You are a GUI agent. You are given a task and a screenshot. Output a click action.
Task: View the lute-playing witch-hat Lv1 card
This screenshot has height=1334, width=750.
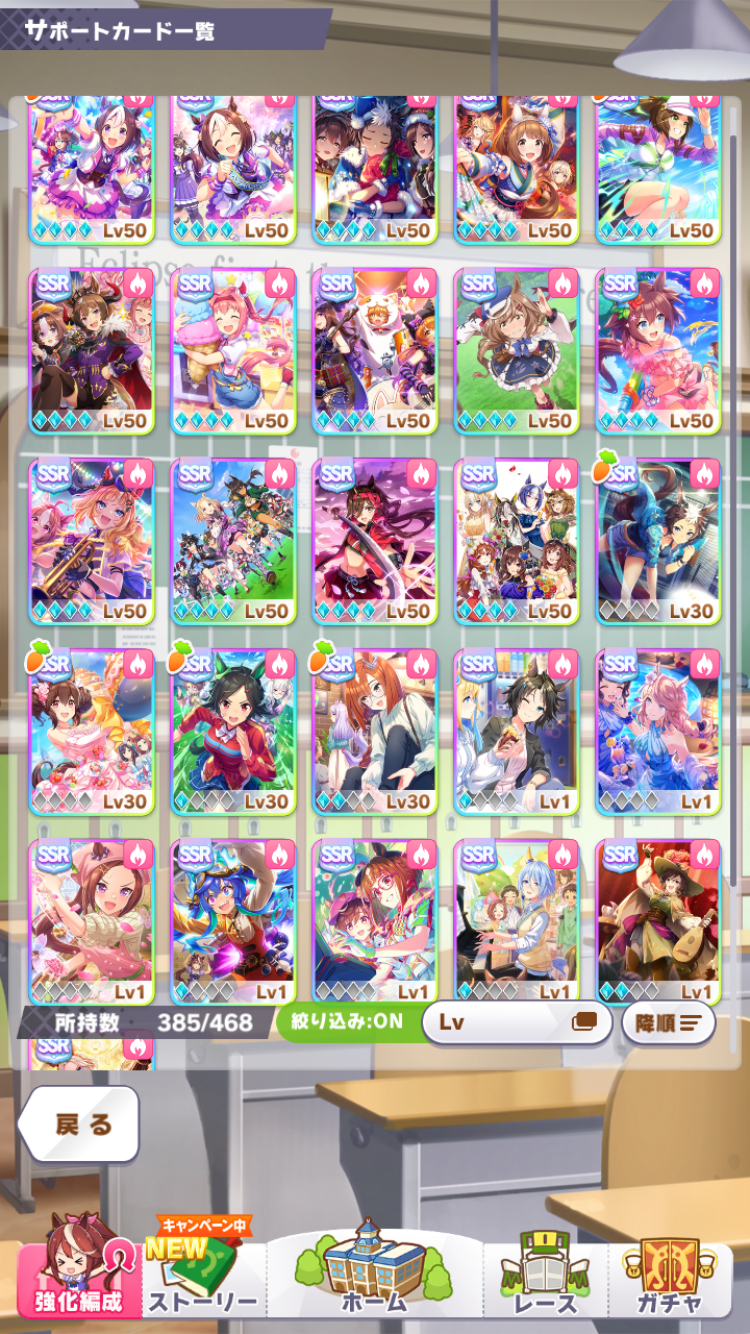point(658,922)
